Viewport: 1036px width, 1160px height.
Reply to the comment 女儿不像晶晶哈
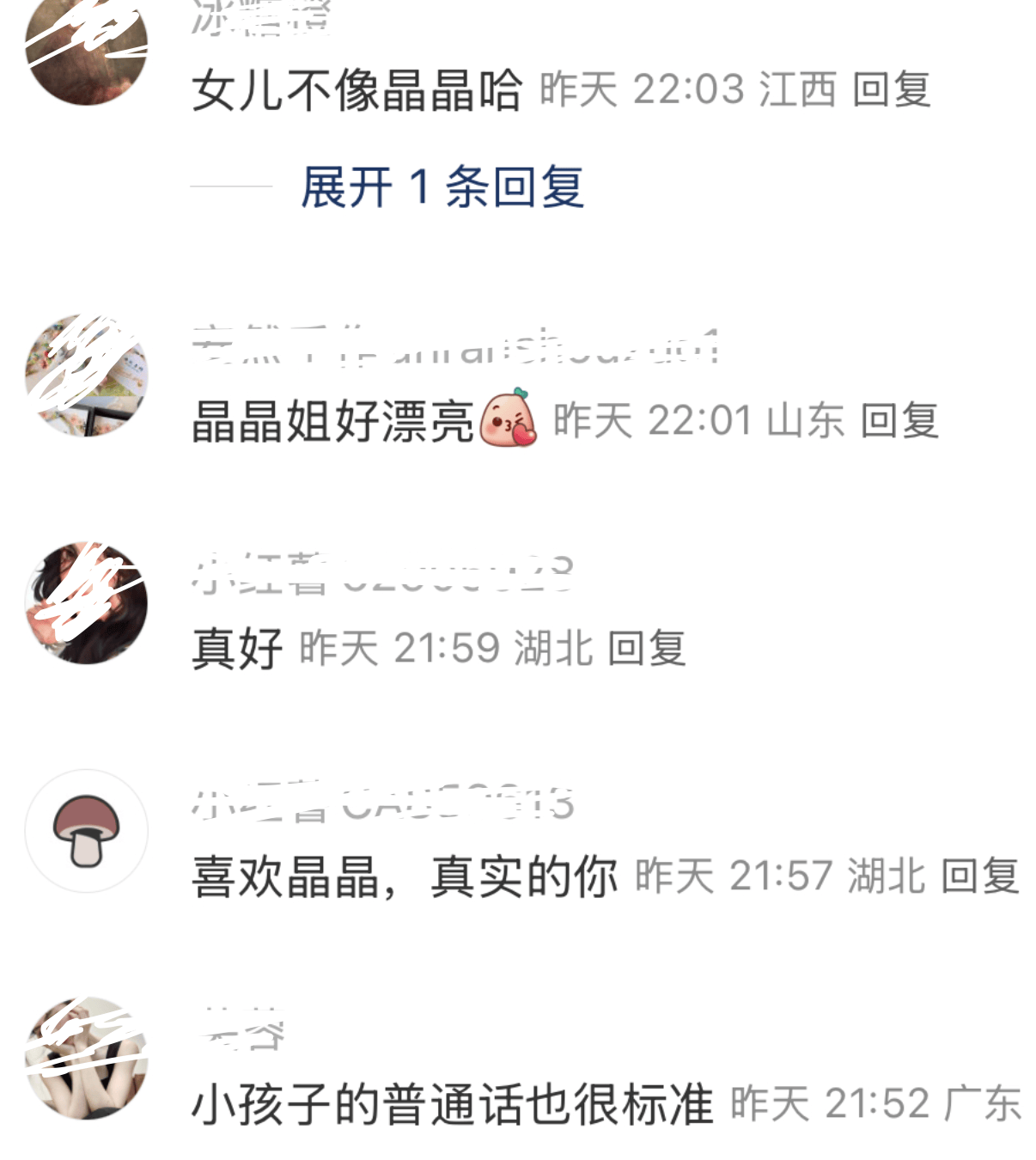click(x=892, y=89)
